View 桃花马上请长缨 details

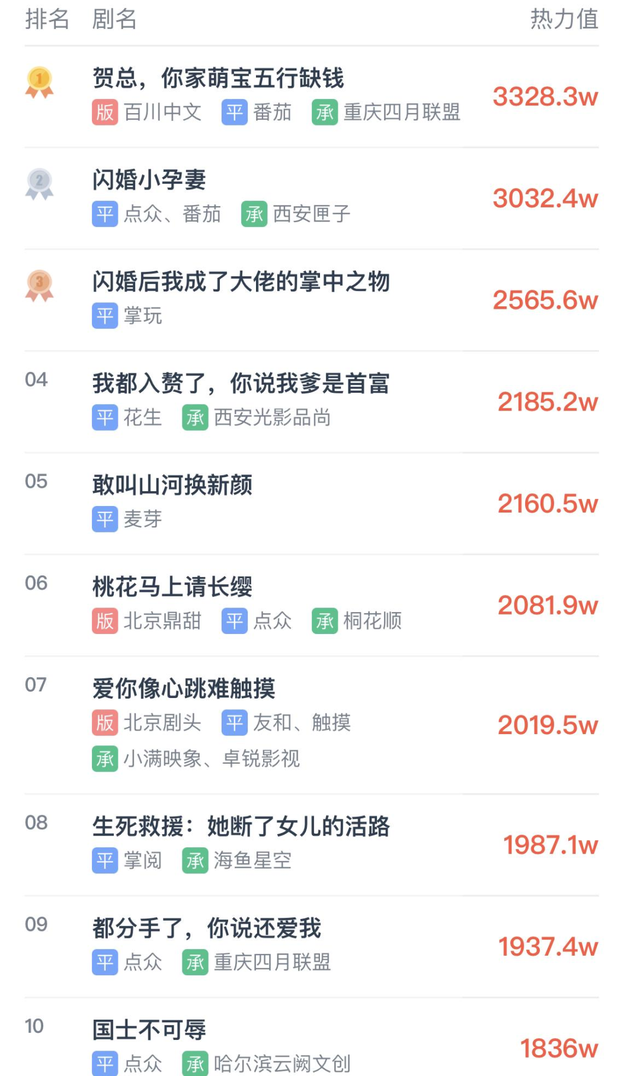coord(172,587)
